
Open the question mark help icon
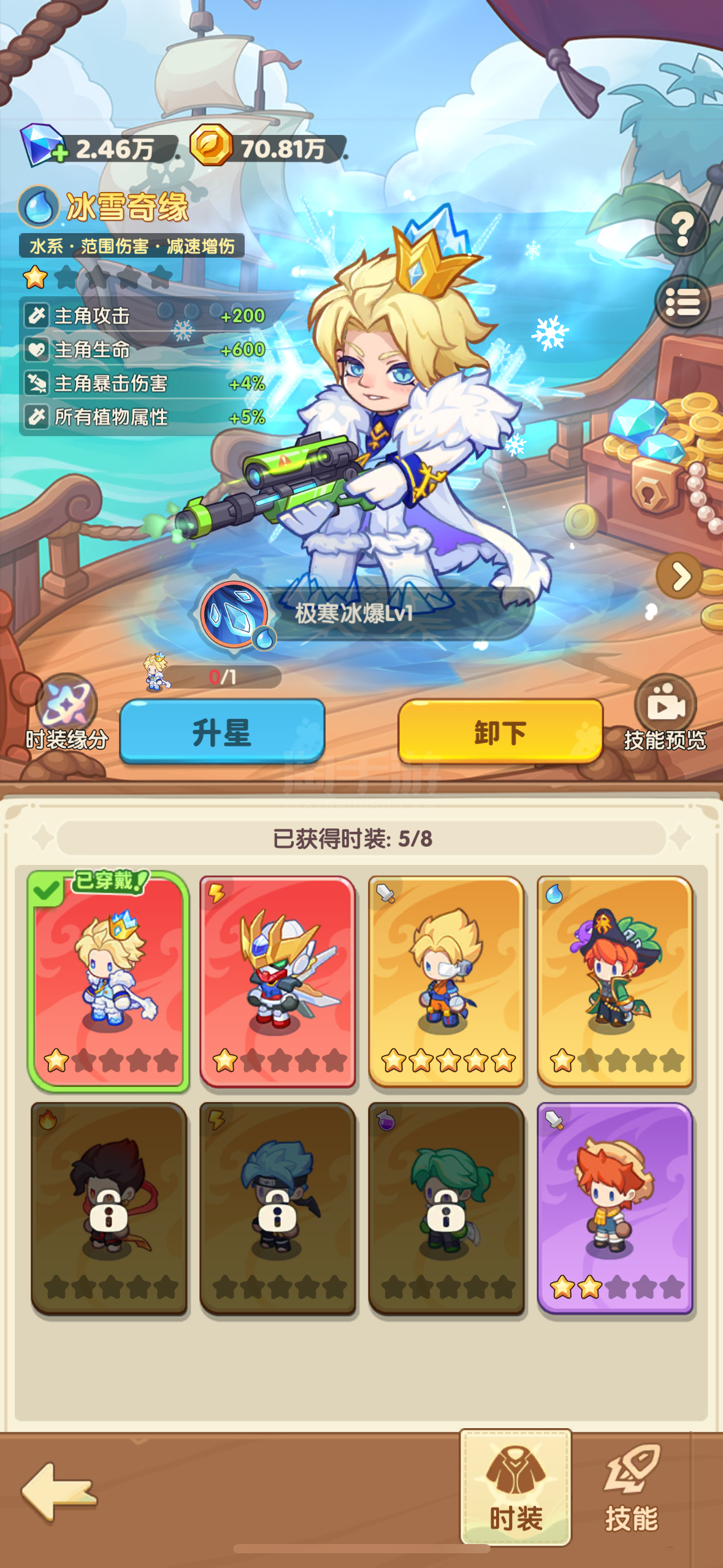[682, 228]
